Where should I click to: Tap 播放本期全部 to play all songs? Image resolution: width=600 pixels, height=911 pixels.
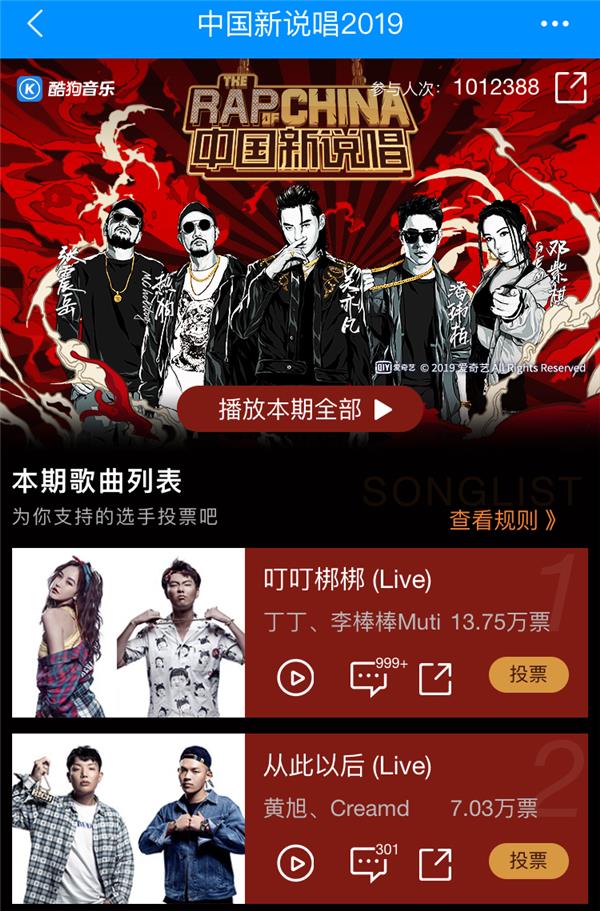point(300,409)
